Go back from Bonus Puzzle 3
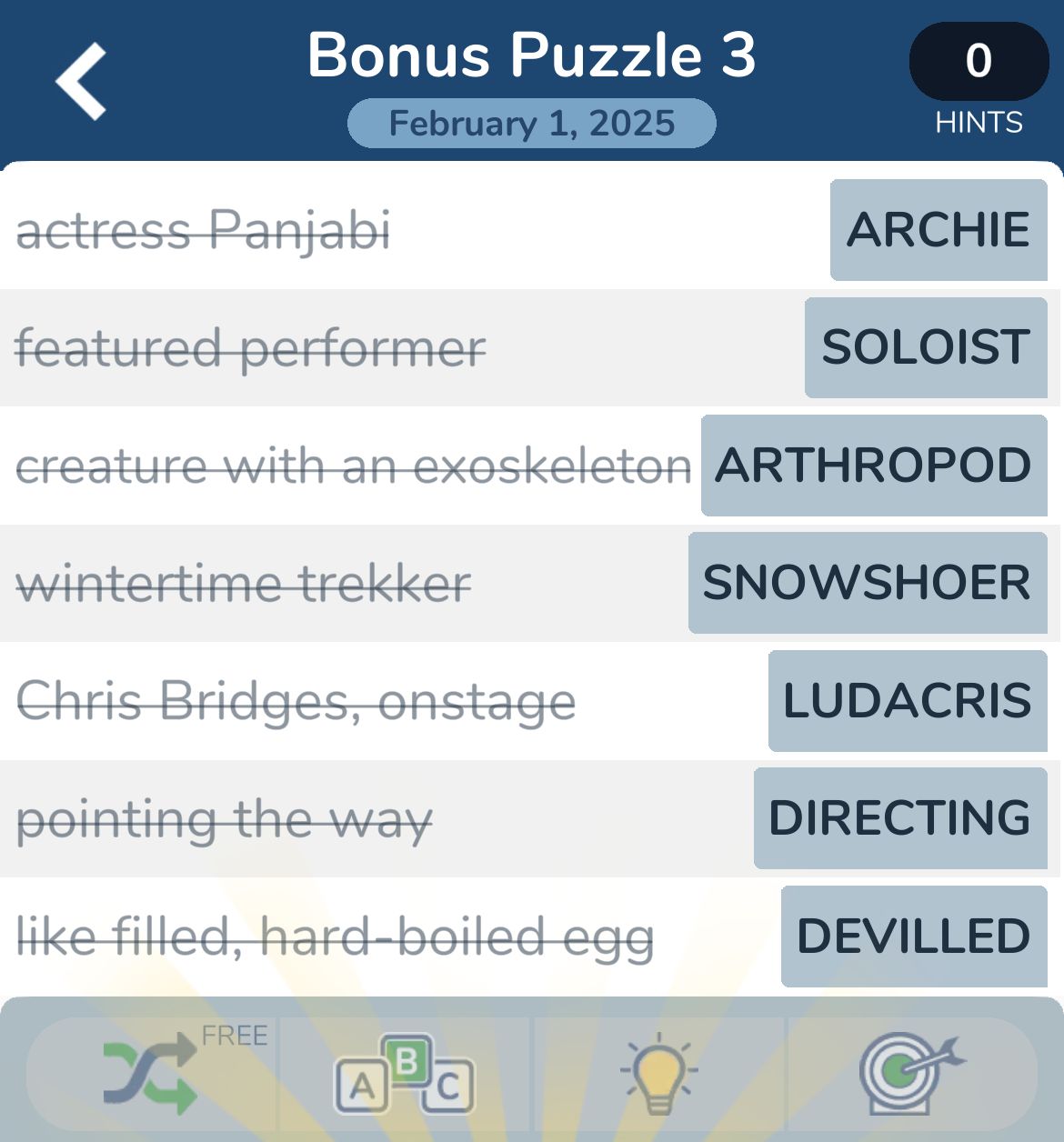 pos(81,82)
